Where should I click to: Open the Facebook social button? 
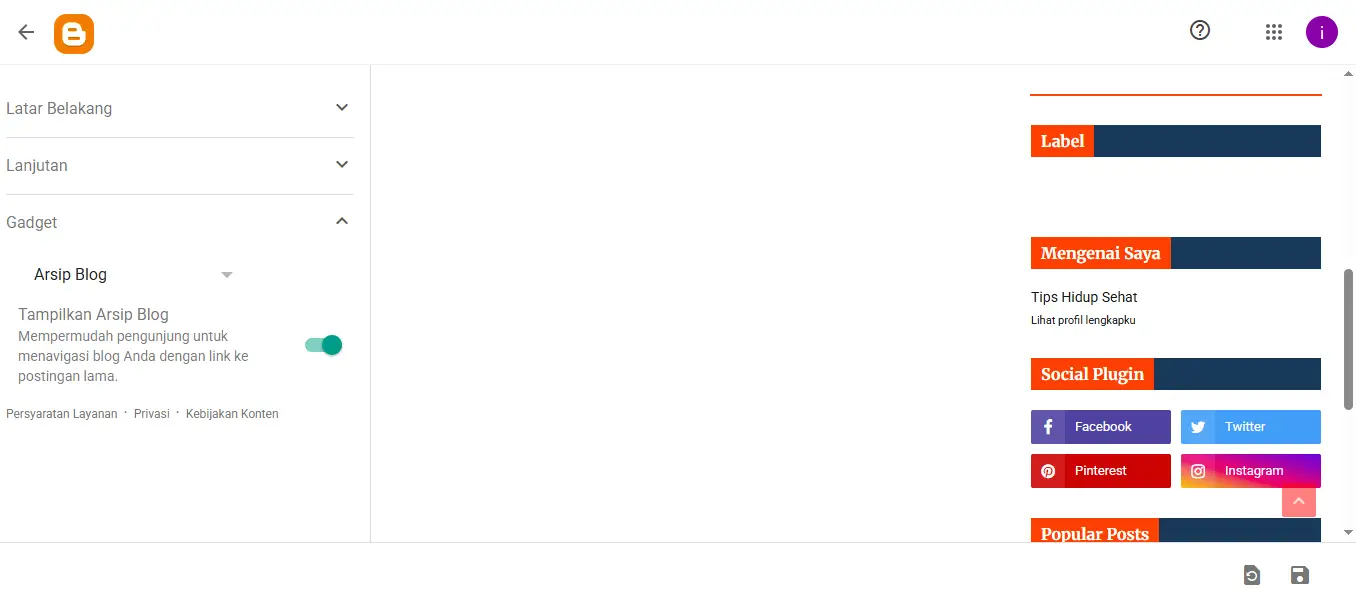point(1100,427)
